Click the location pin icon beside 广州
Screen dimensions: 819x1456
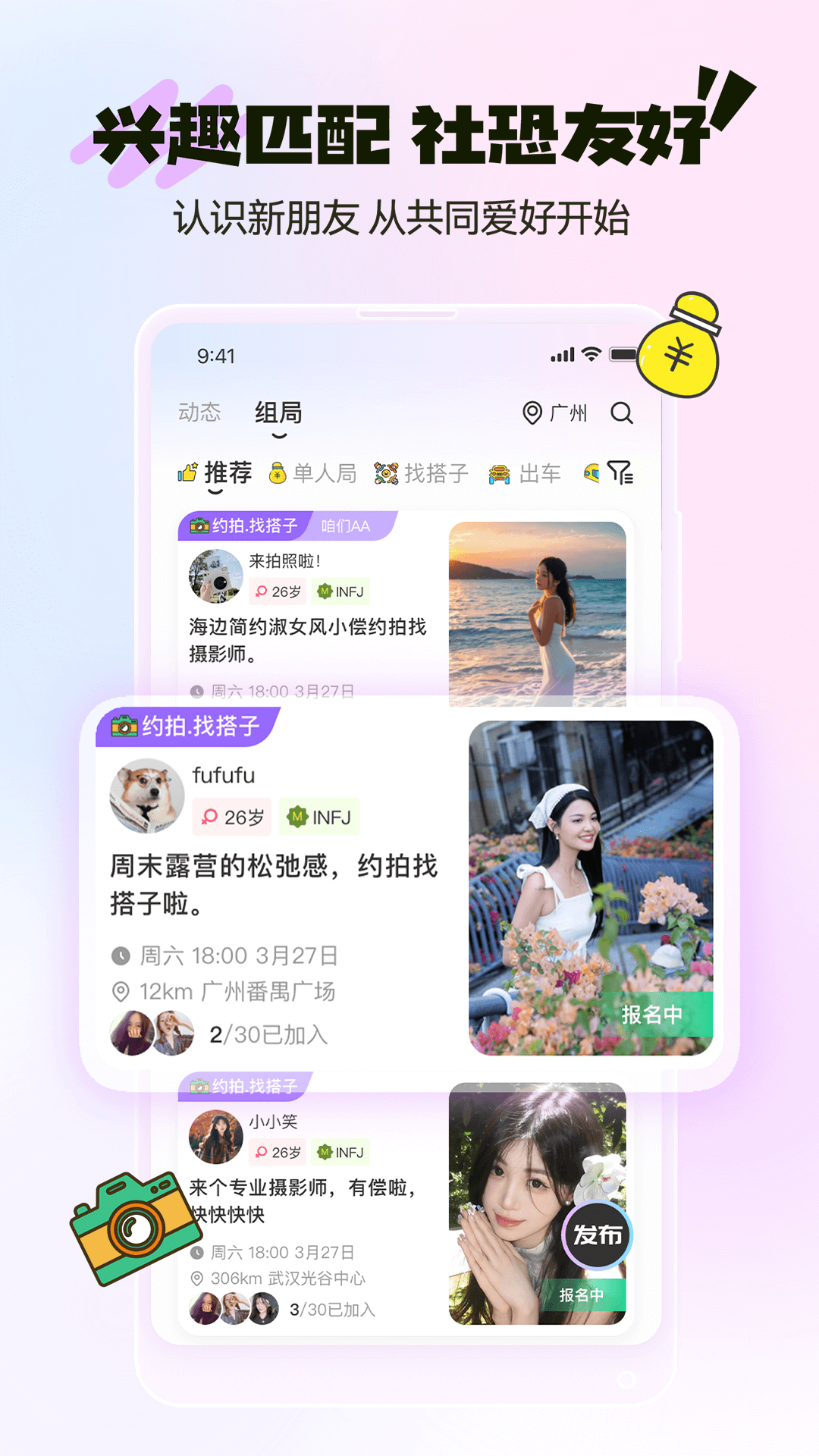point(532,413)
